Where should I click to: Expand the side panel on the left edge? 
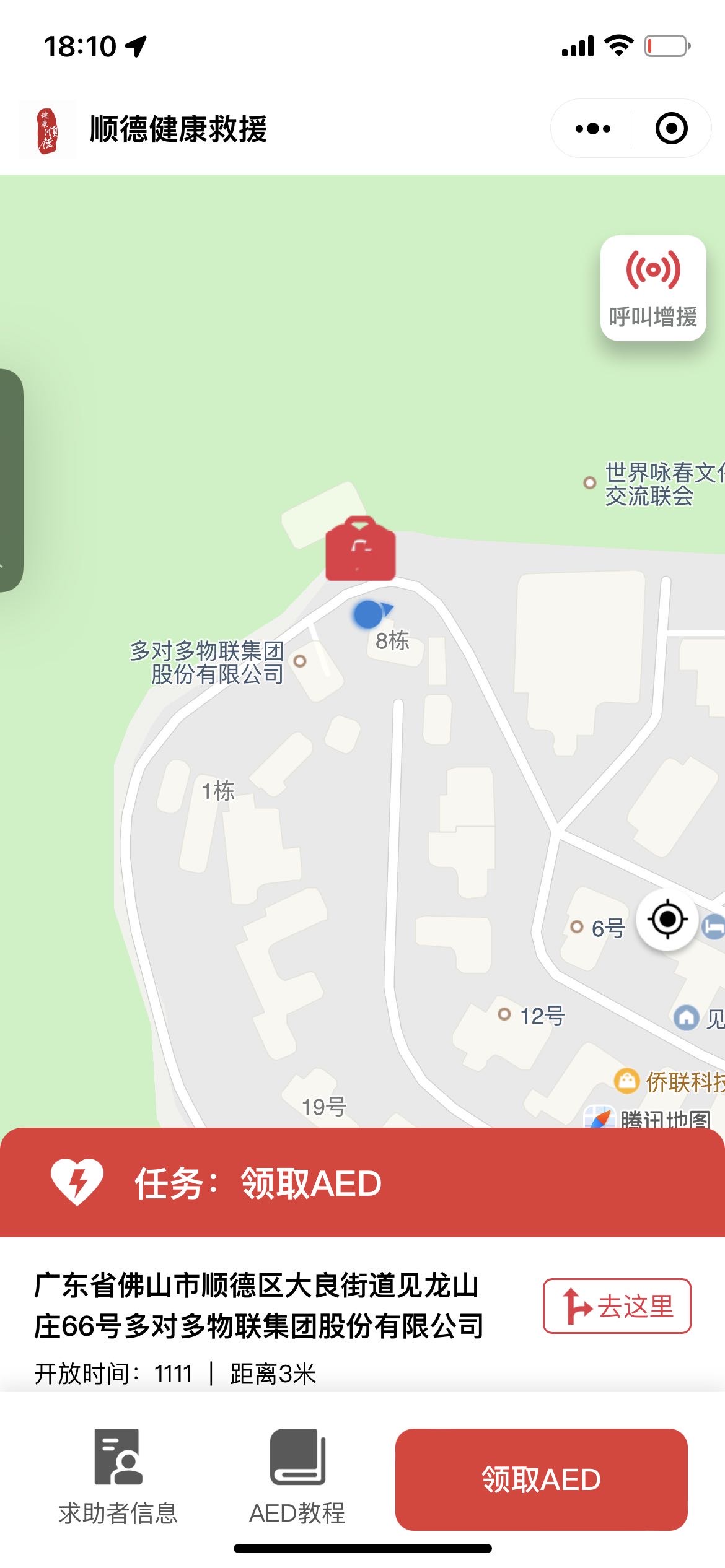10,481
